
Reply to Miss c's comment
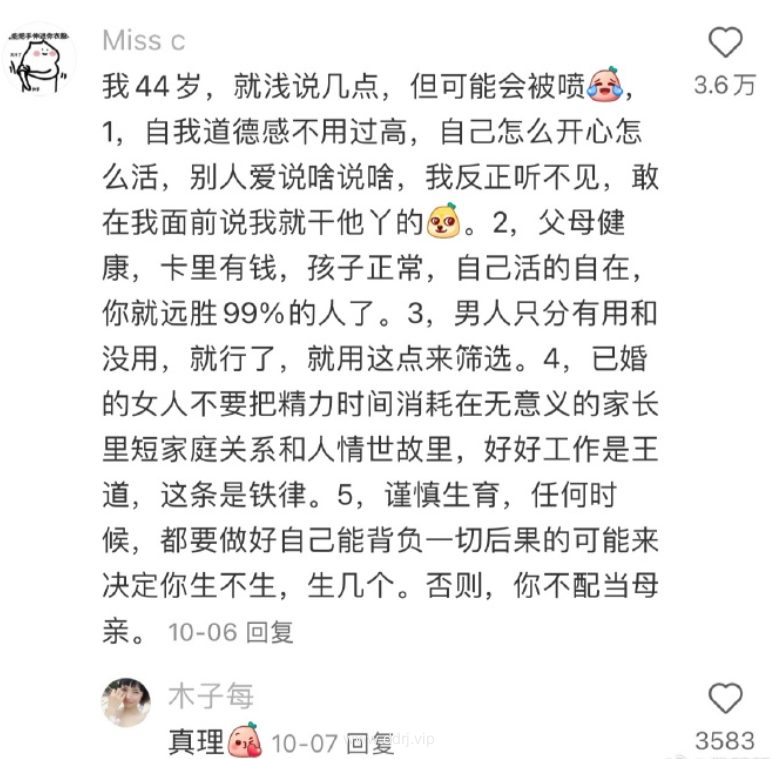click(x=270, y=632)
